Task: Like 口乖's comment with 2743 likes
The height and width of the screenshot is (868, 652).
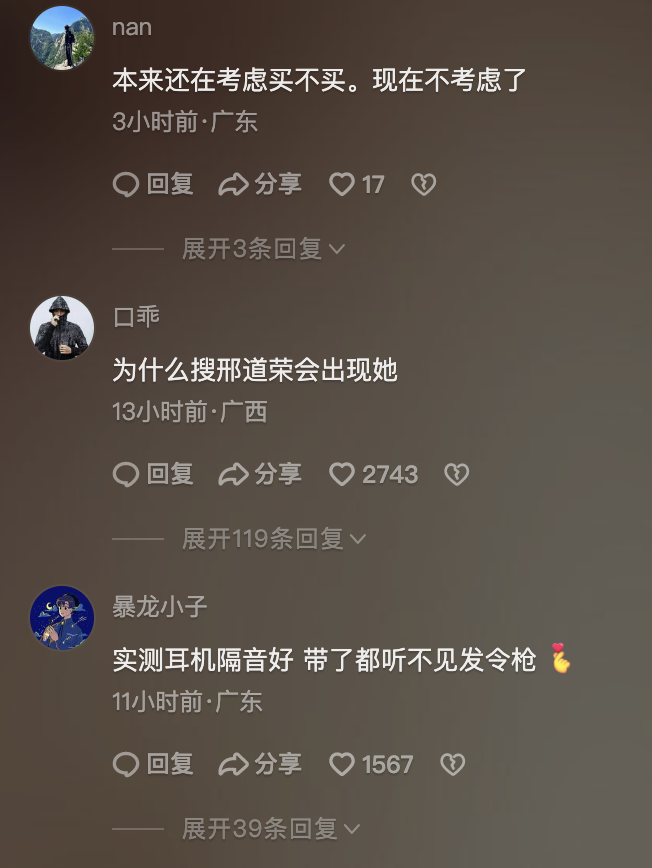Action: click(343, 475)
